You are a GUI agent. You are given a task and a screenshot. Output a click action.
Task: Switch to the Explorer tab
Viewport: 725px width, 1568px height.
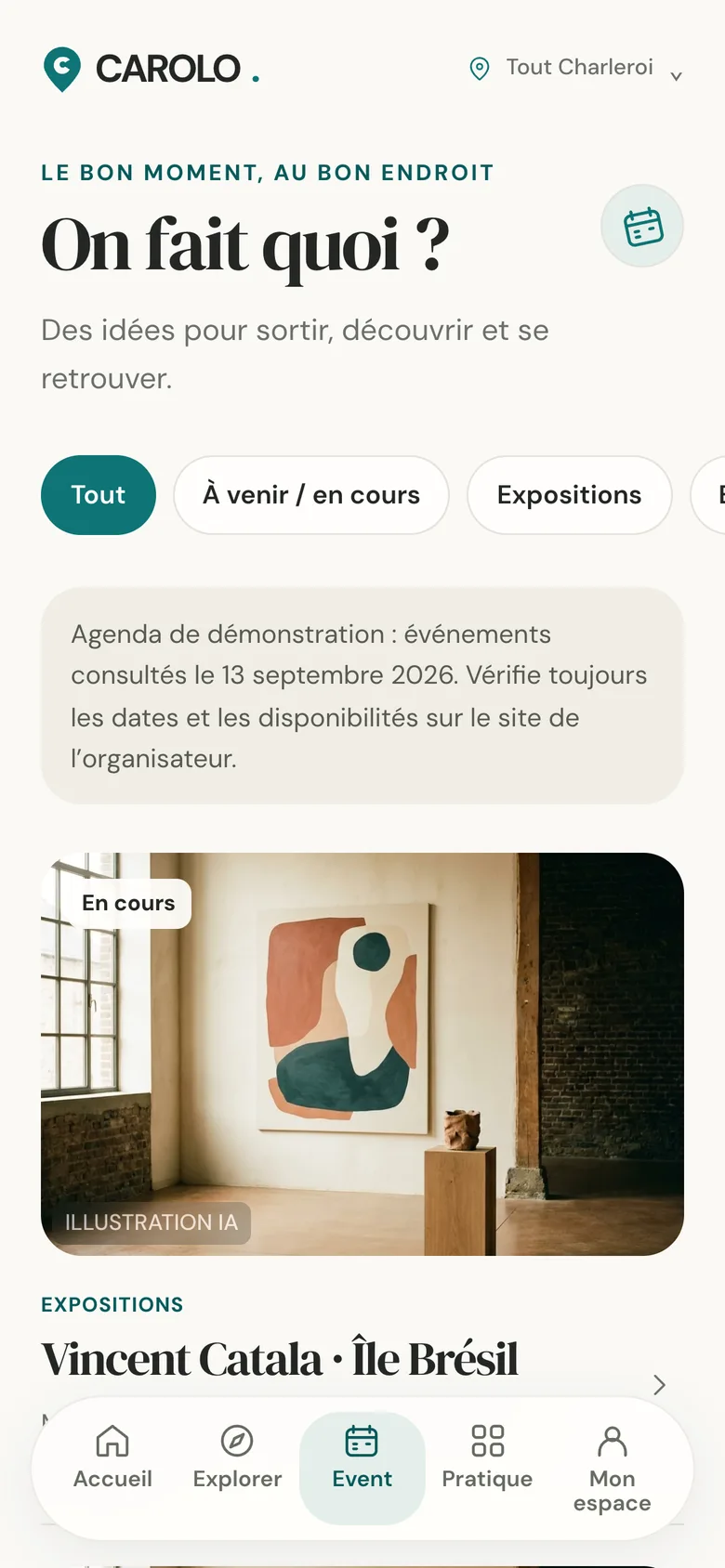[x=237, y=1458]
